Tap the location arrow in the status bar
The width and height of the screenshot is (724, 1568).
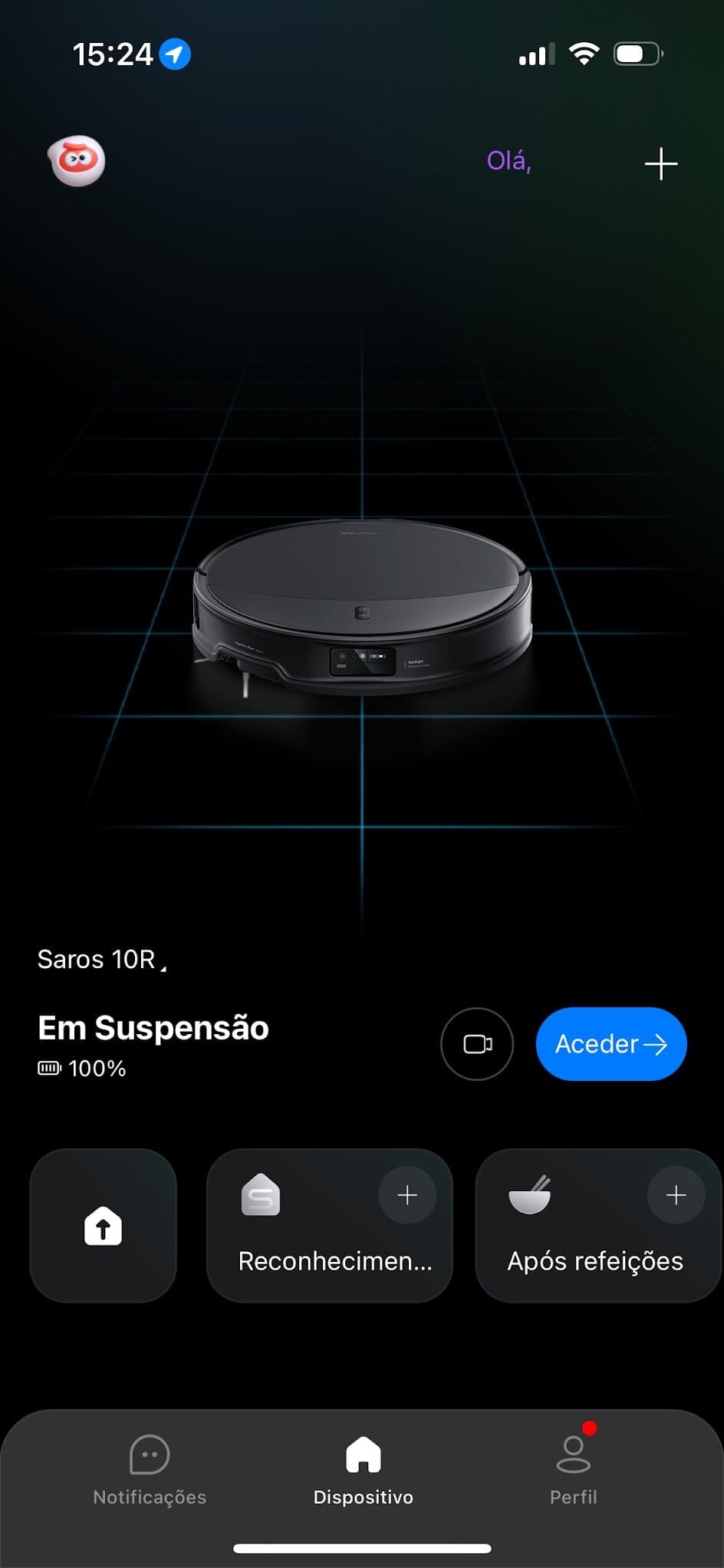tap(174, 54)
